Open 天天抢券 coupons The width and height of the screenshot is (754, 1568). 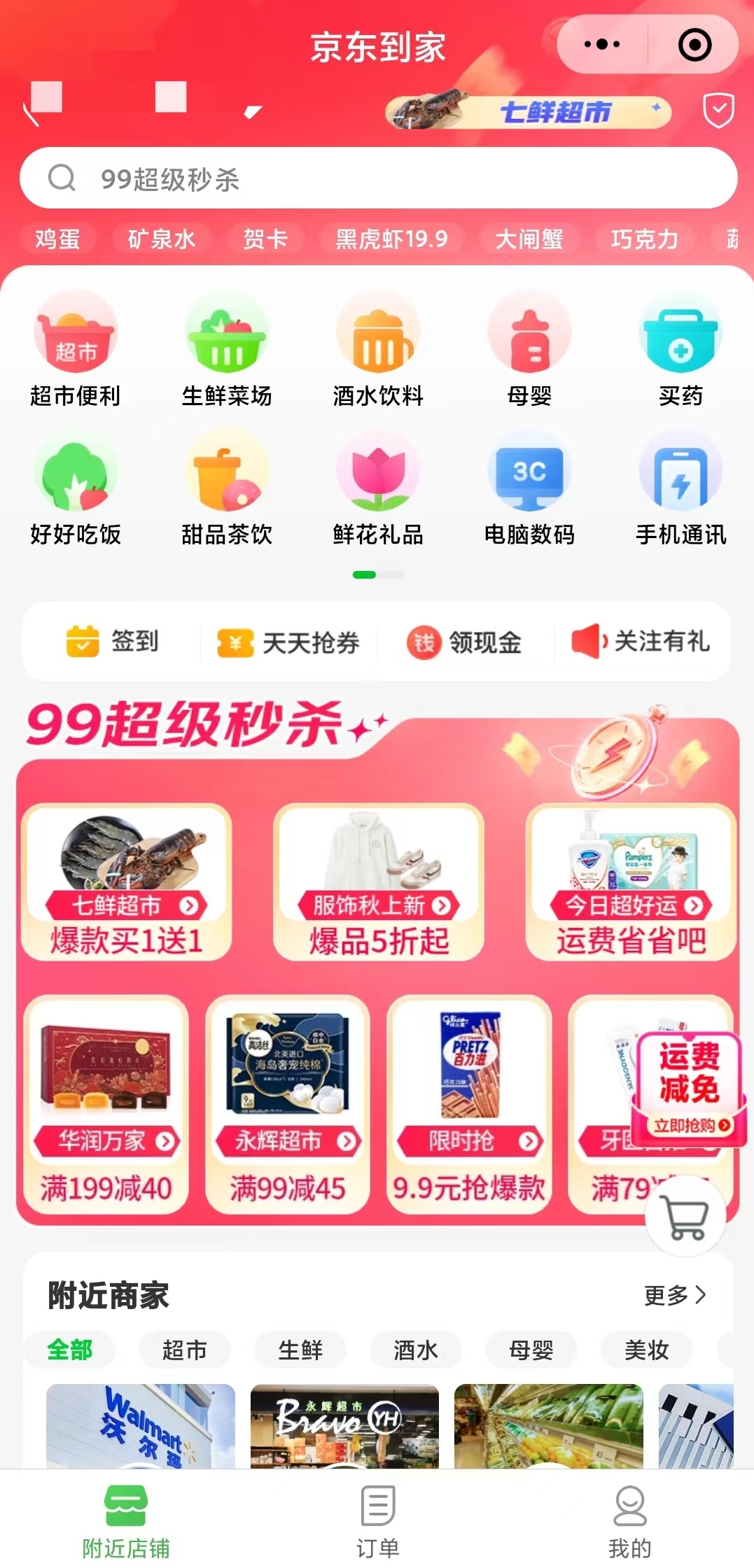pyautogui.click(x=288, y=642)
